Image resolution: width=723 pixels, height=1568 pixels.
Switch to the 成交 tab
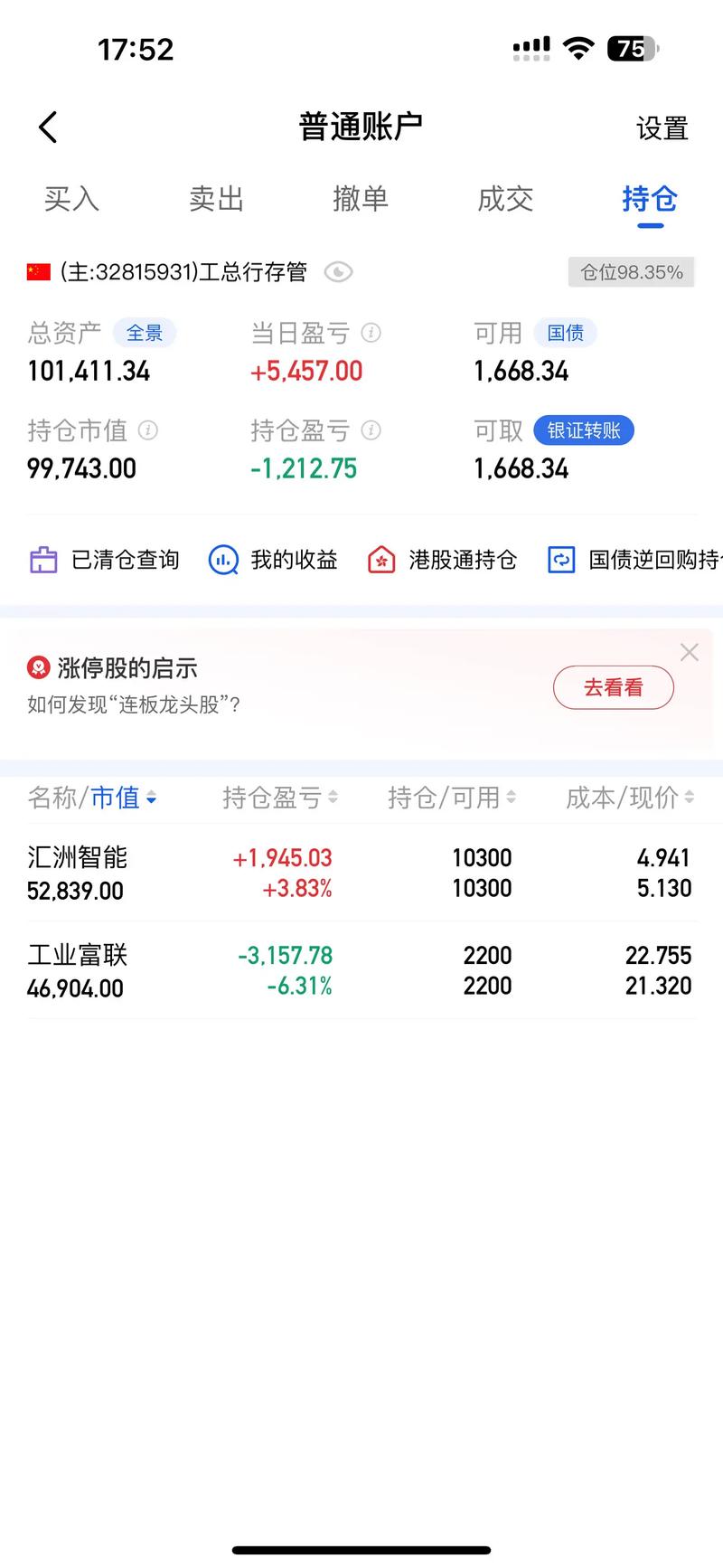pos(505,199)
